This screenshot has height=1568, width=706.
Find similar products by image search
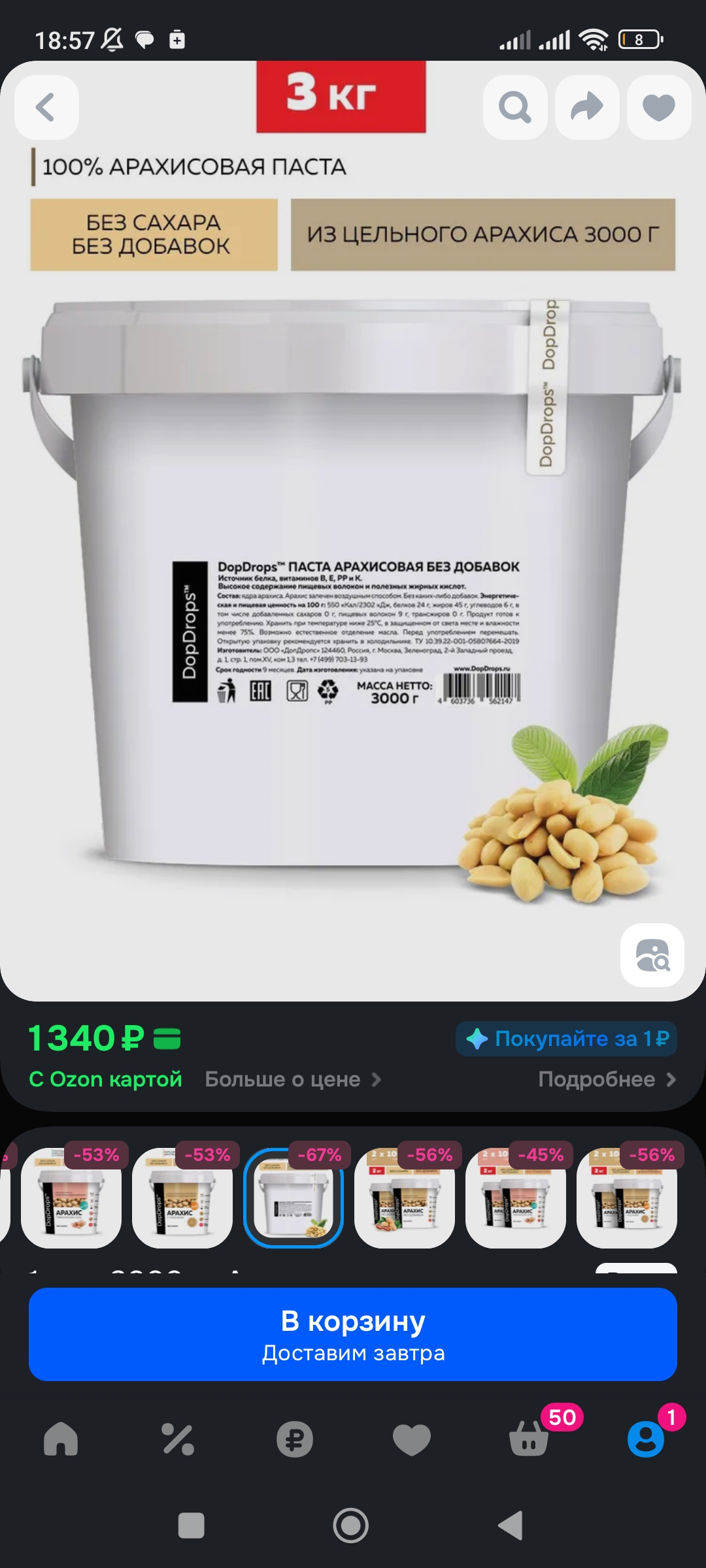pos(652,955)
